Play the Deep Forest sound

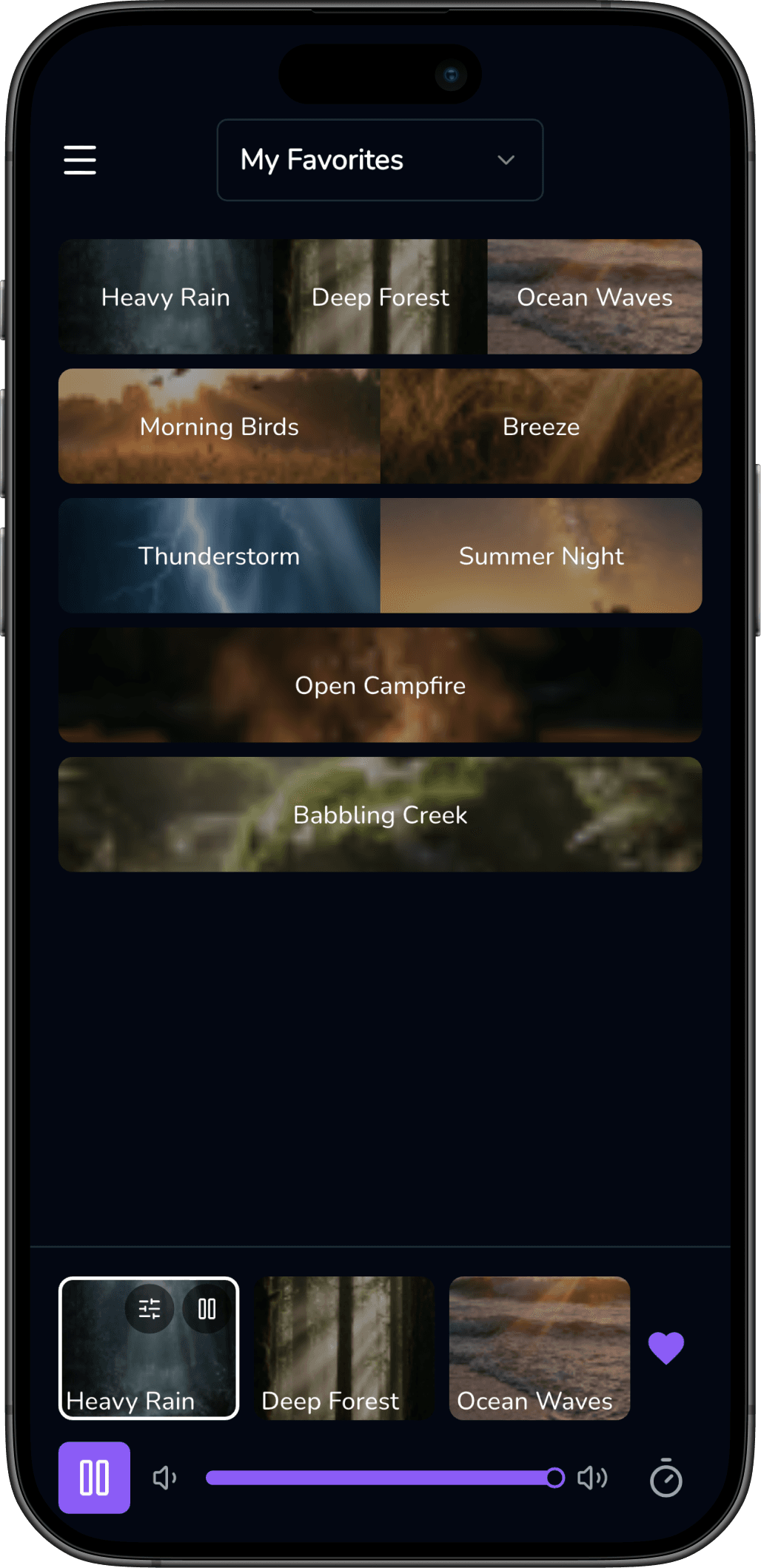[380, 297]
